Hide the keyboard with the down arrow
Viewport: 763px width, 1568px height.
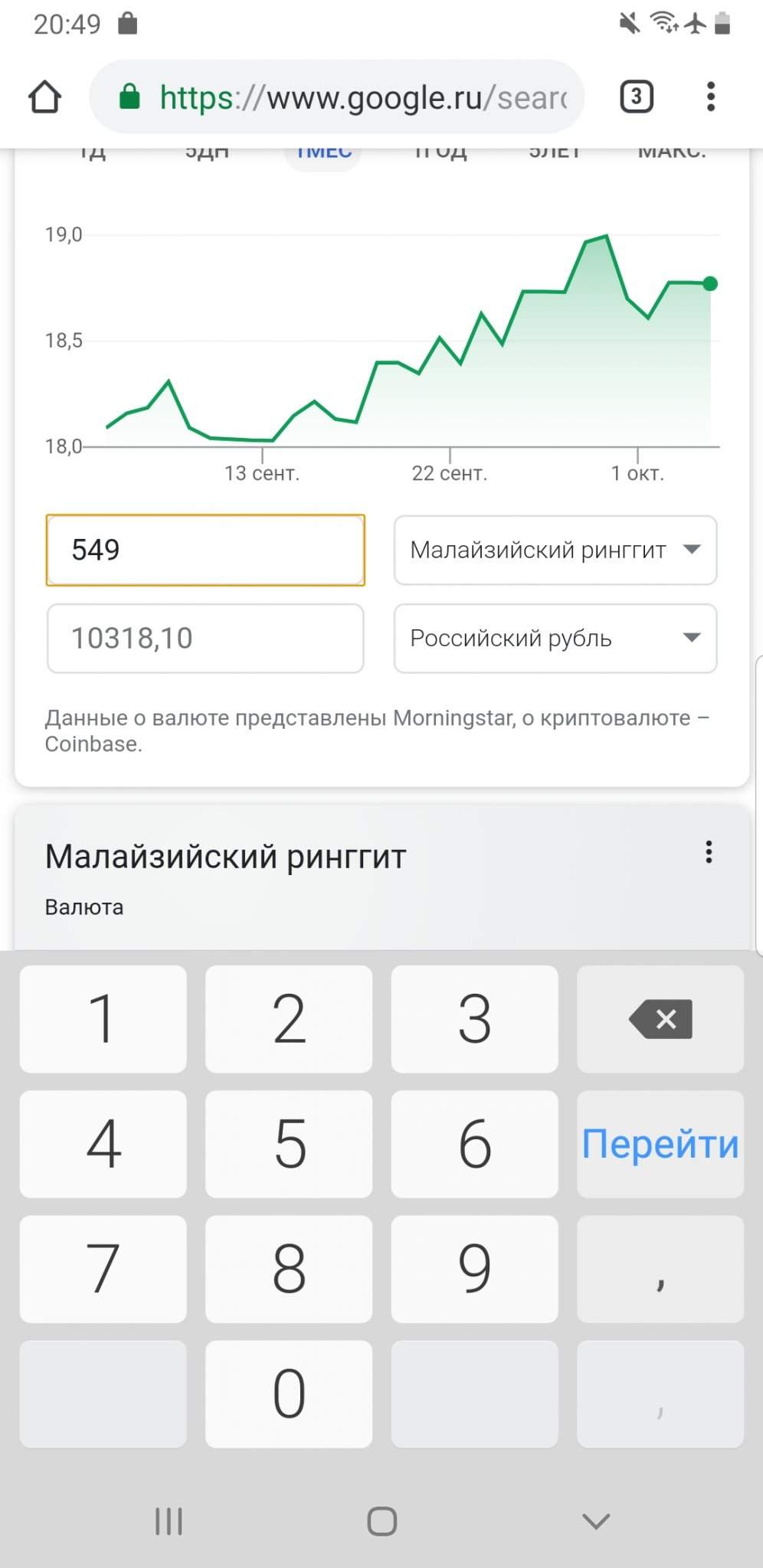tap(596, 1521)
